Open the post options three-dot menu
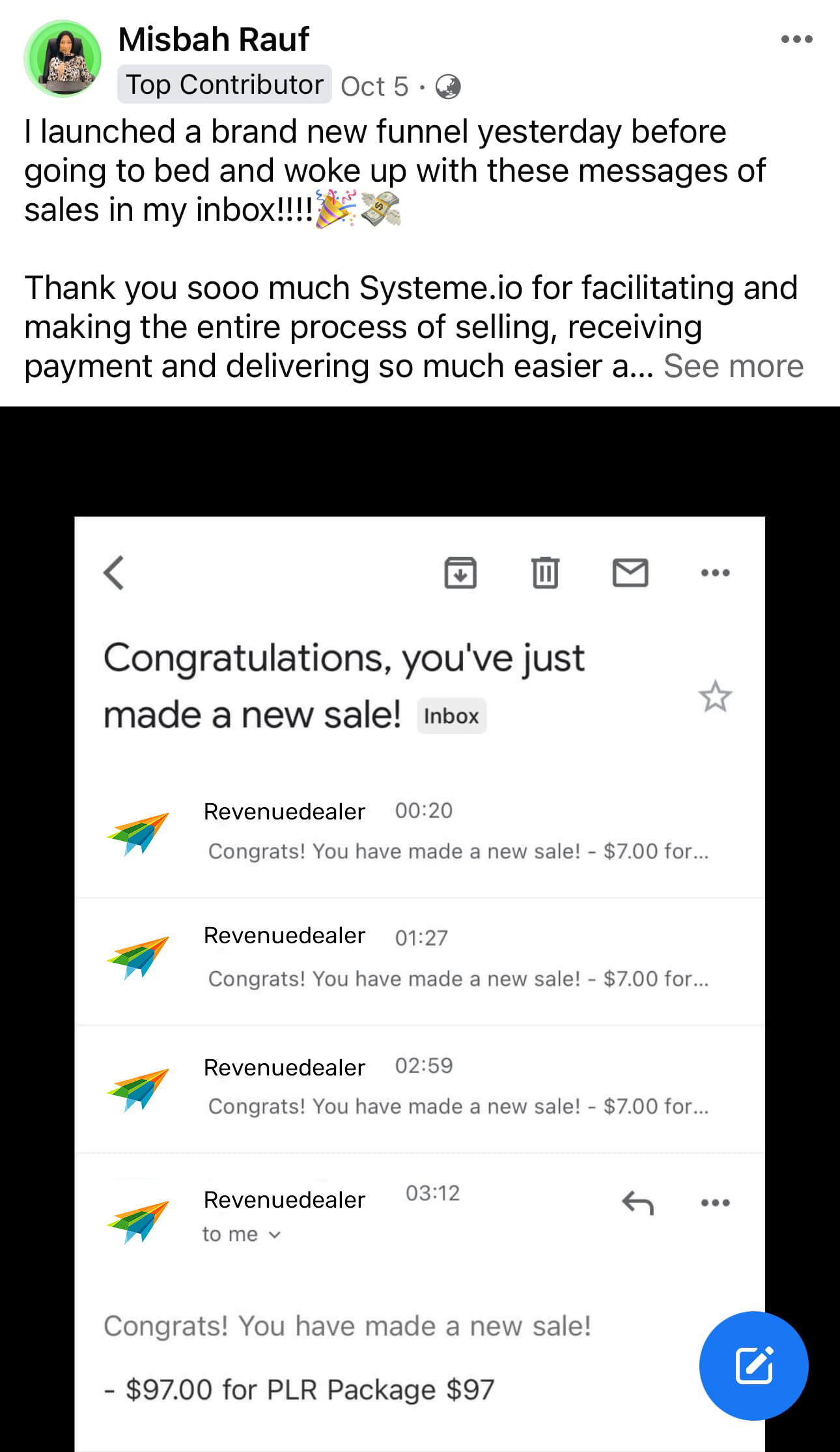Viewport: 840px width, 1452px height. point(796,39)
